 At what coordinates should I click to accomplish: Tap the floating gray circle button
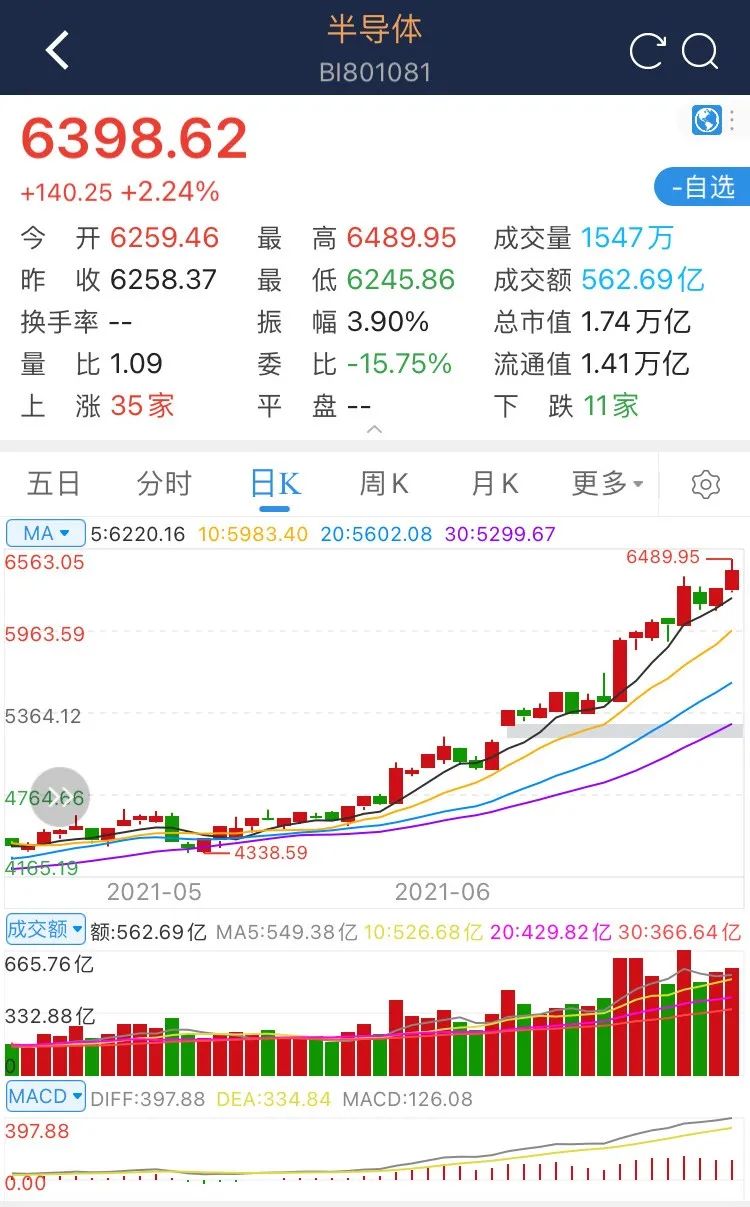[60, 797]
